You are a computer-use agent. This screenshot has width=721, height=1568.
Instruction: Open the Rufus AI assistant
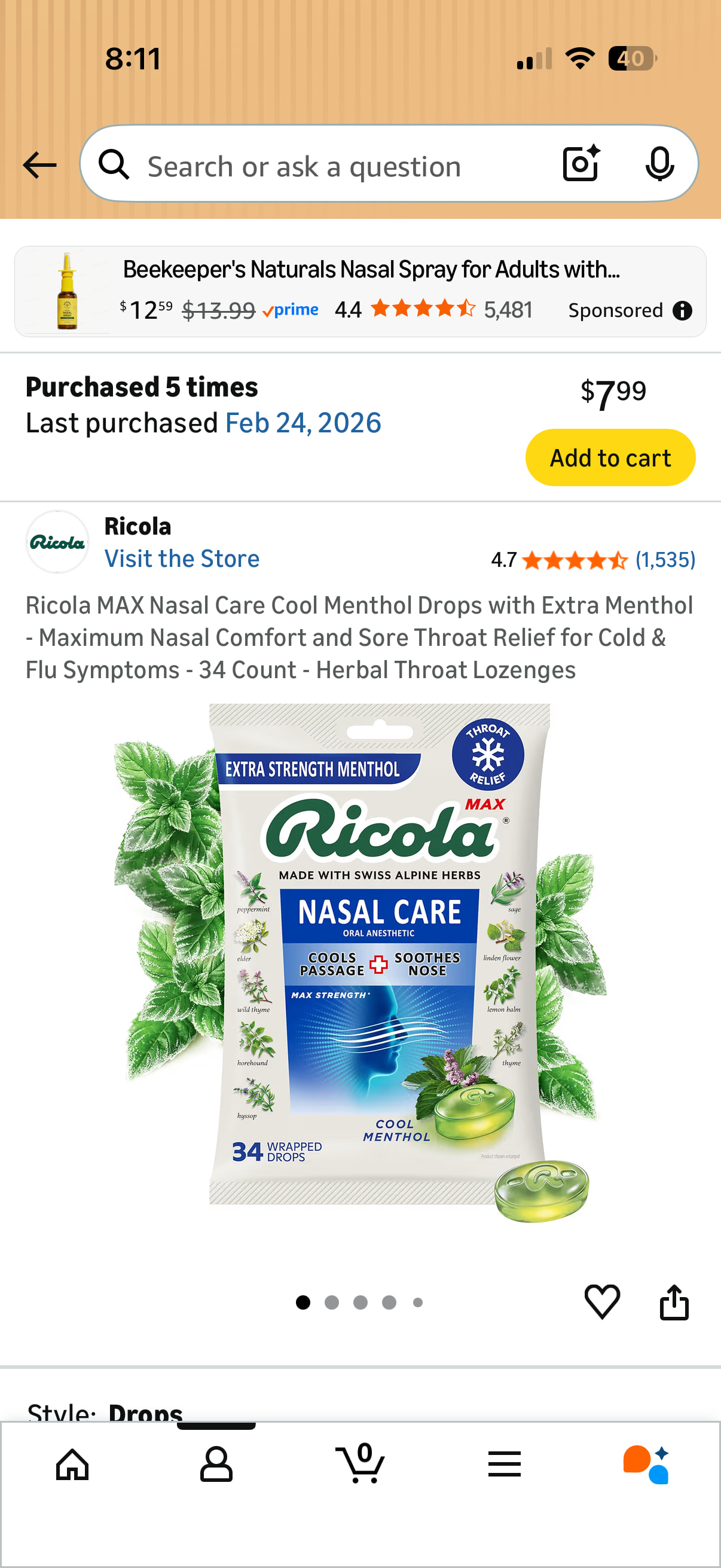coord(647,1464)
